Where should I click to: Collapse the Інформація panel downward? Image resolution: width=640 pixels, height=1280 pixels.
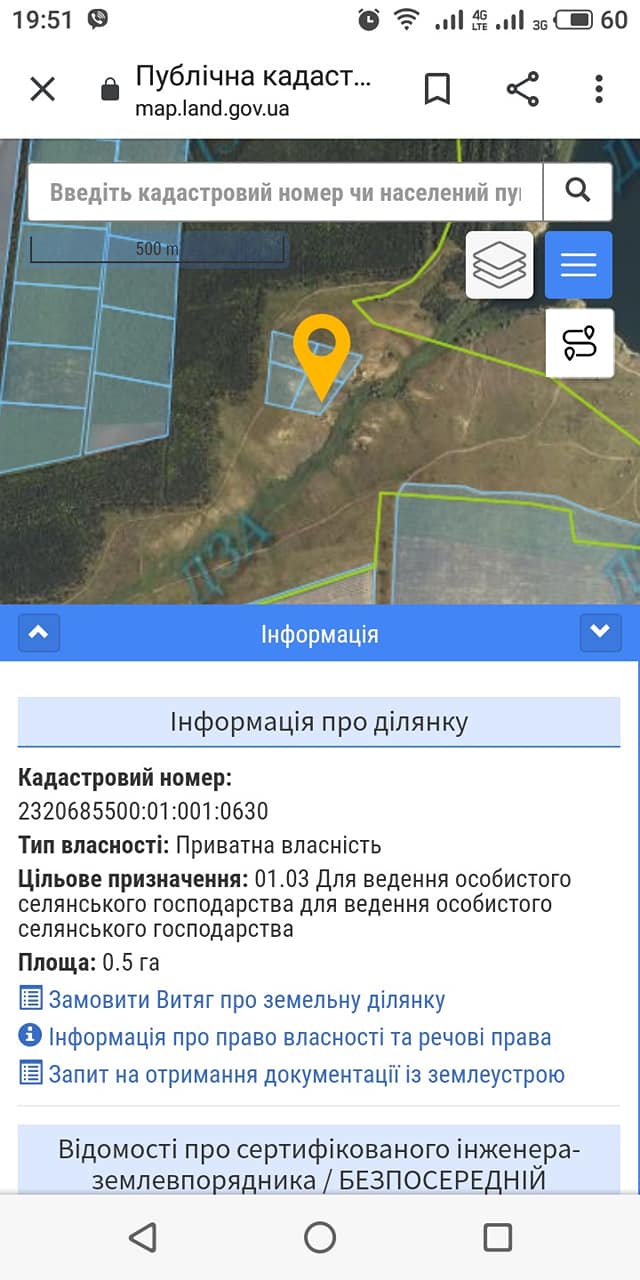point(600,632)
